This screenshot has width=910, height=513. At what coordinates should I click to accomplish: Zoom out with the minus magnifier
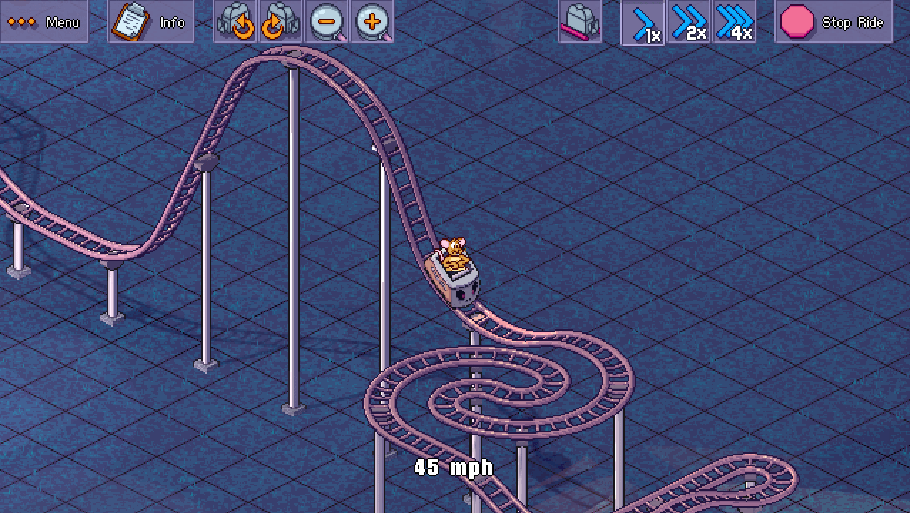pos(327,22)
